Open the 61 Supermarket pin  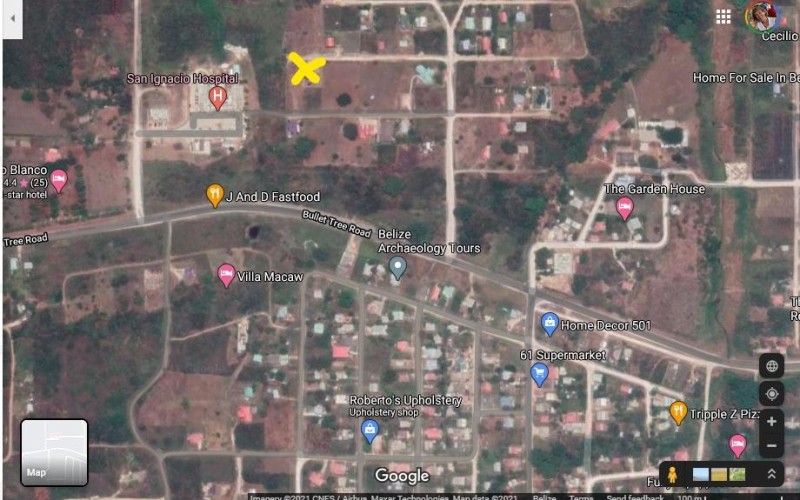coord(539,375)
